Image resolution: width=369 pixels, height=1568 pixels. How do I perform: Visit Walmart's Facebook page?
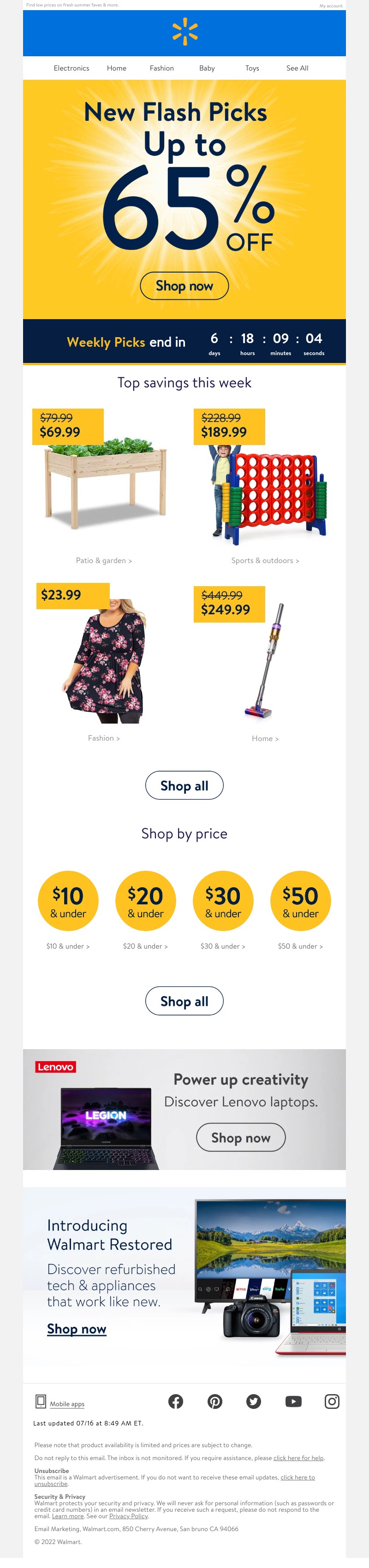(x=175, y=1402)
